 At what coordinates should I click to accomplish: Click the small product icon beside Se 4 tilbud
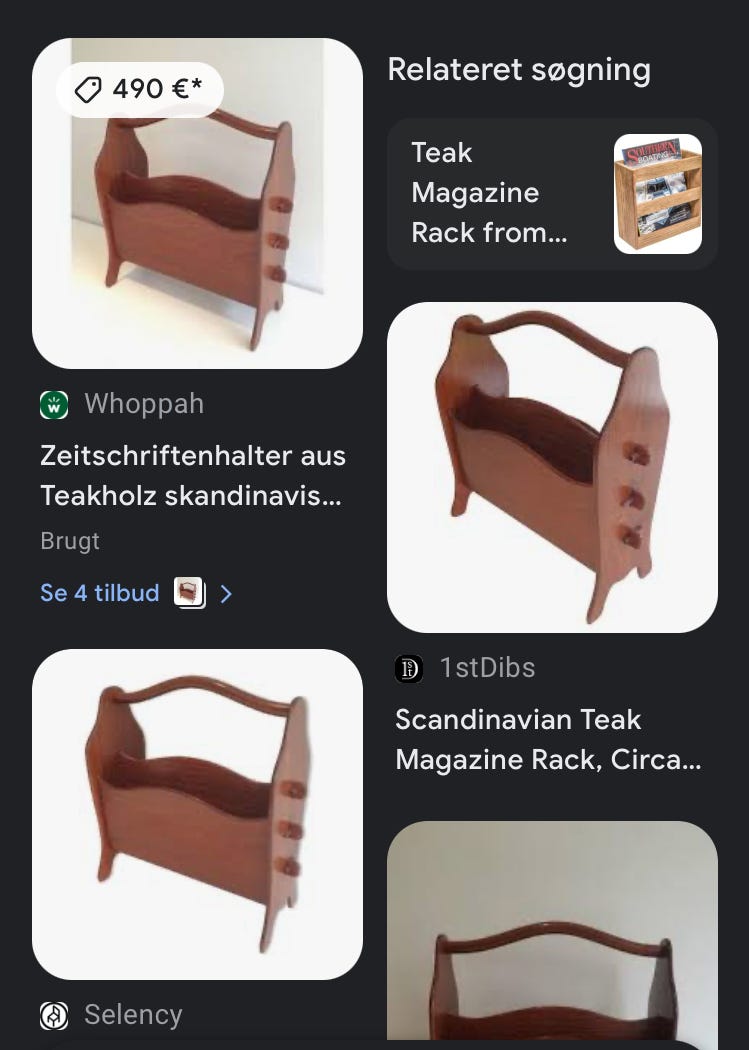tap(189, 593)
